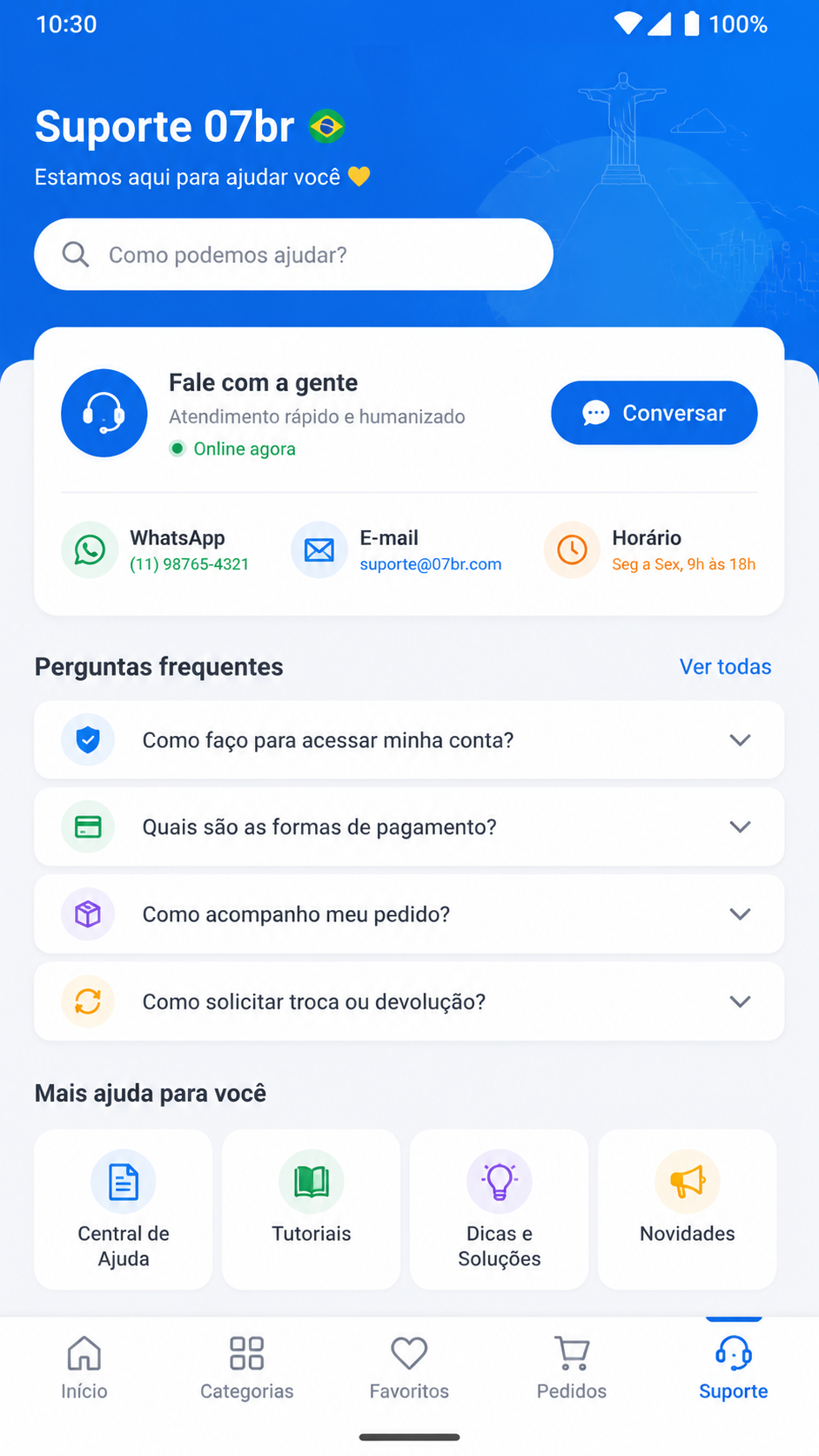Open the Pedidos tab
This screenshot has height=1456, width=819.
(x=572, y=1368)
